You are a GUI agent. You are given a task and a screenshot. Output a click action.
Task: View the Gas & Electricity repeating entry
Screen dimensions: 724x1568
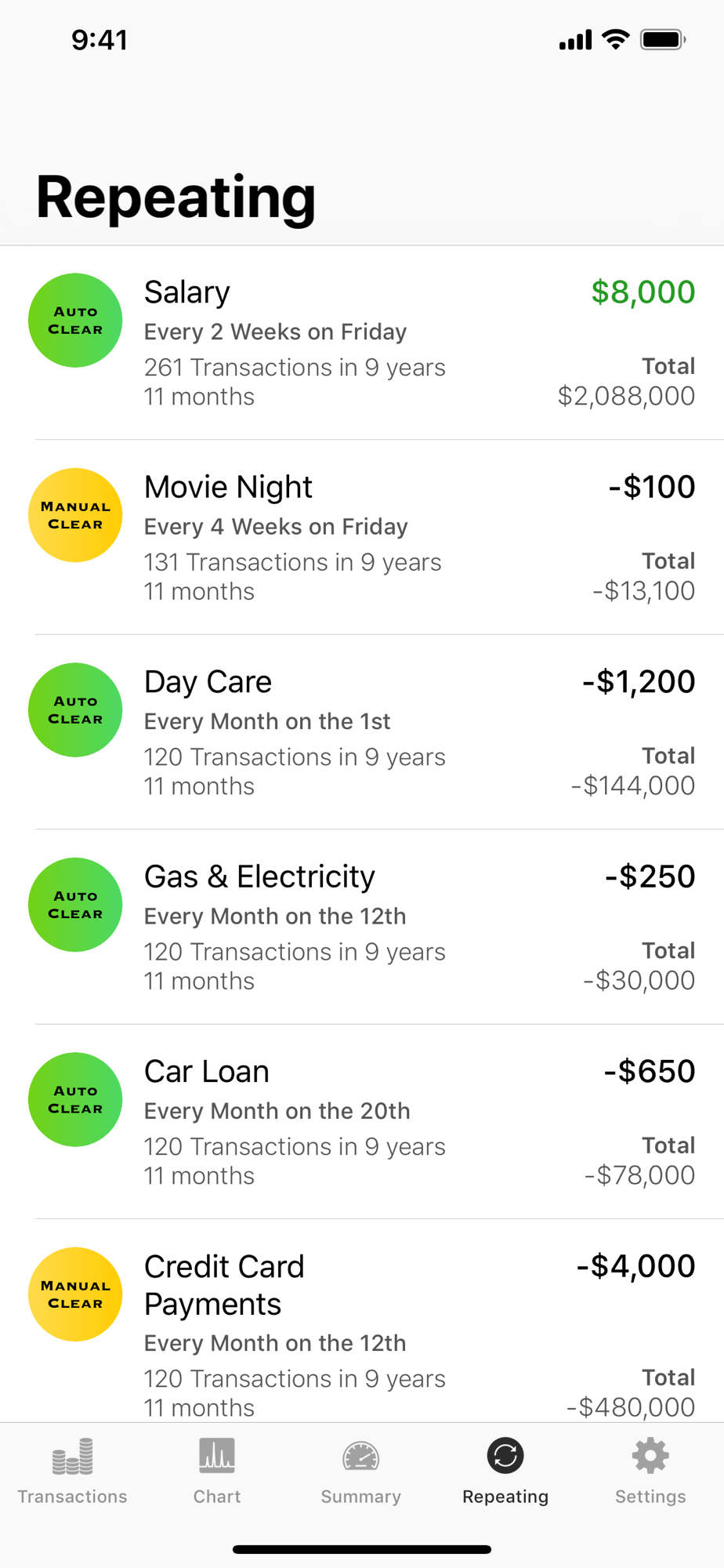click(362, 927)
